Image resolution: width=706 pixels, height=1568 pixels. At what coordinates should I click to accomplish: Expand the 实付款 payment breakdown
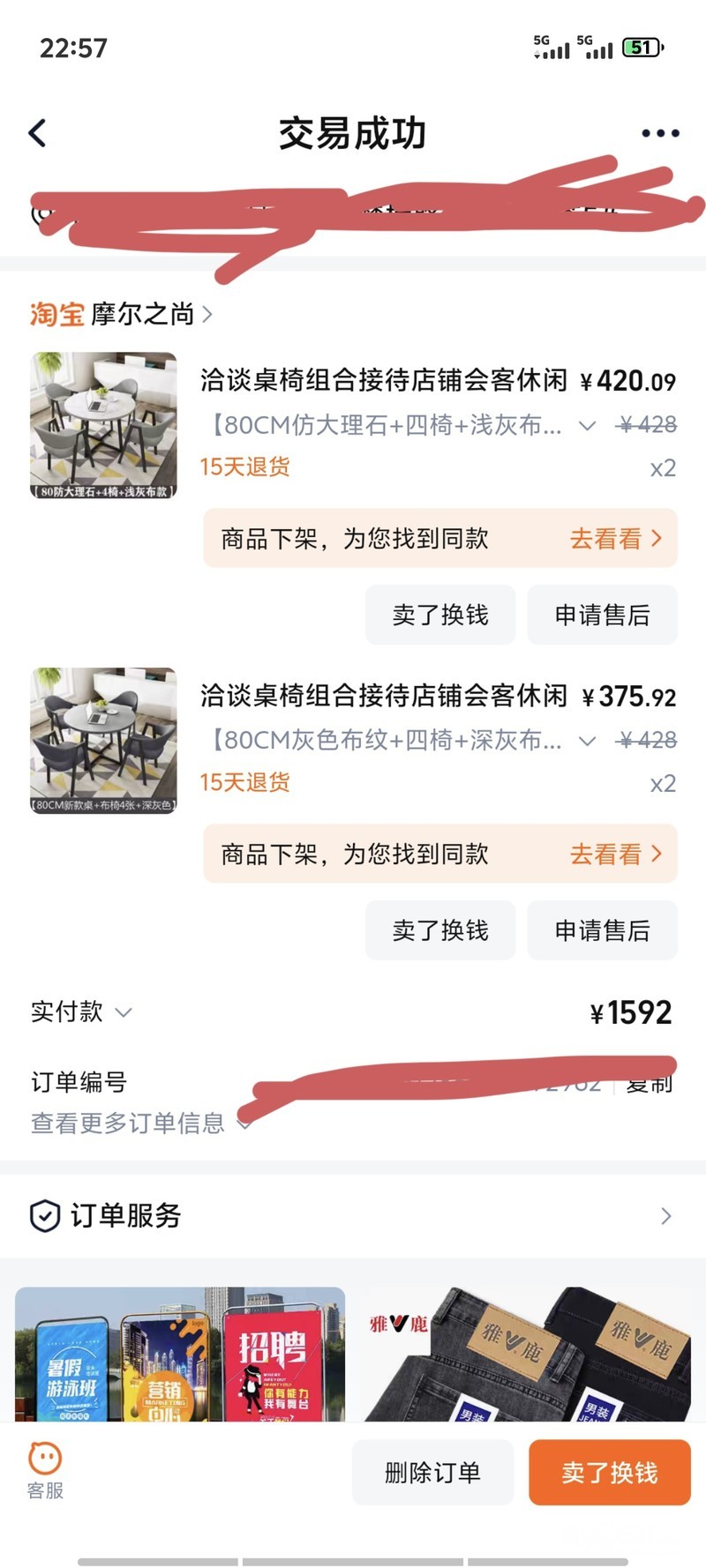pos(81,1012)
